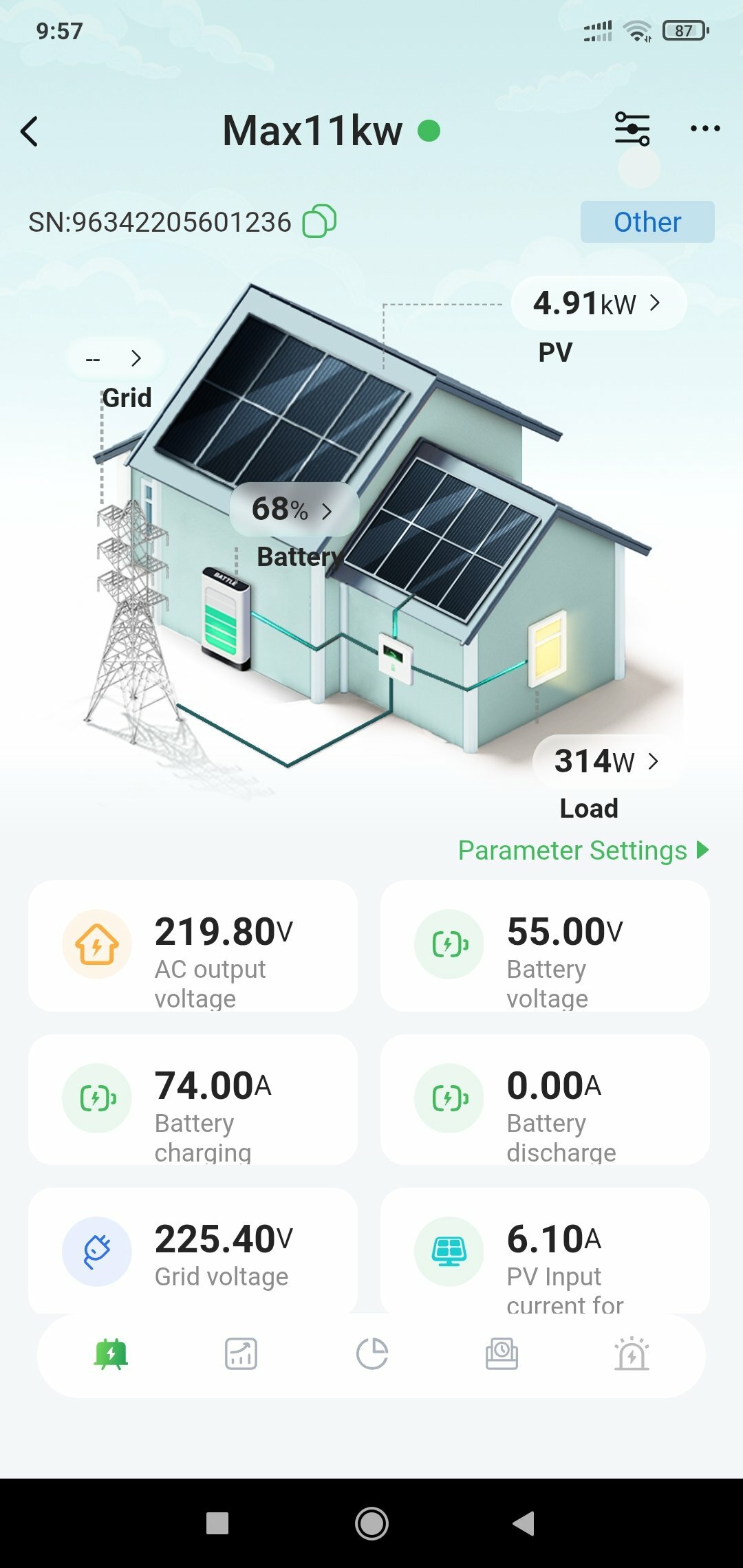Open the three-dot overflow menu
This screenshot has height=1568, width=743.
tap(705, 129)
